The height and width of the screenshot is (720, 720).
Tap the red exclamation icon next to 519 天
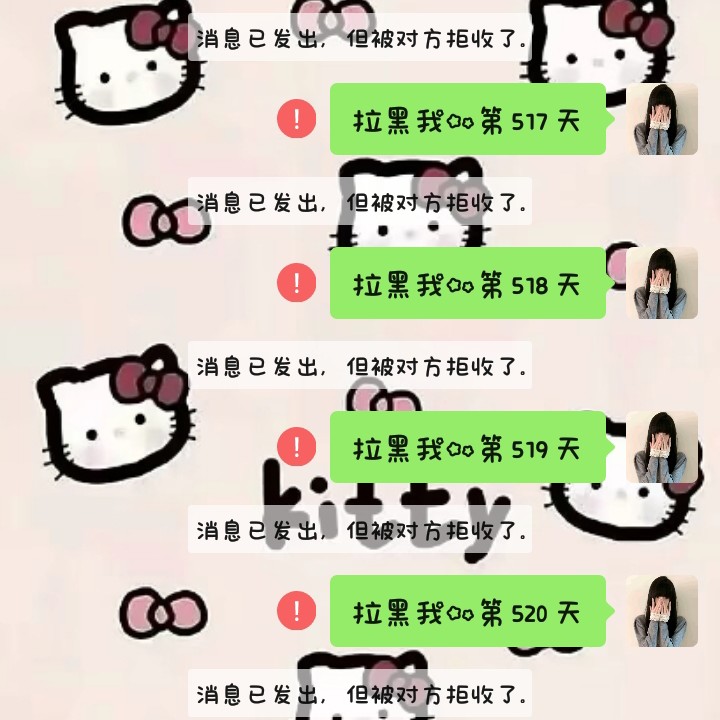296,447
